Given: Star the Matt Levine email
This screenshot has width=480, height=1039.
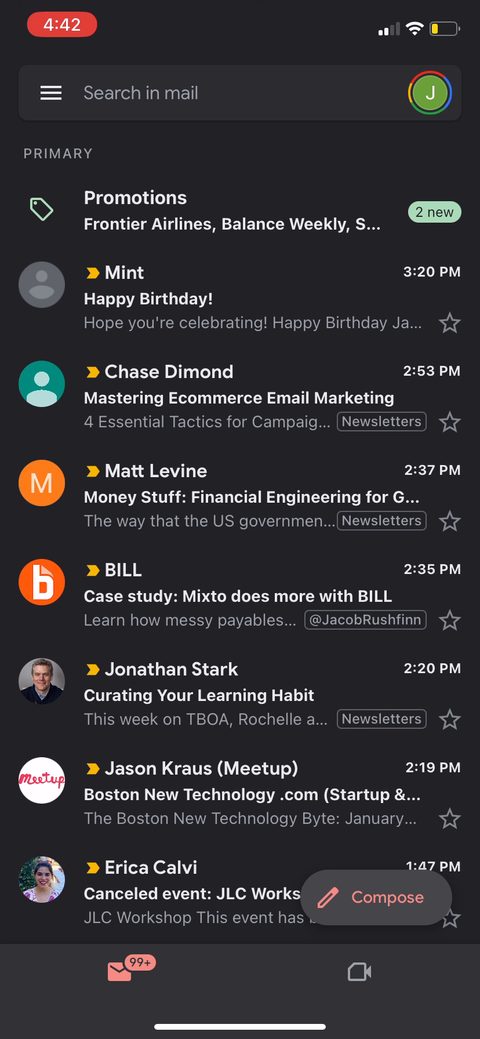Looking at the screenshot, I should [x=450, y=521].
